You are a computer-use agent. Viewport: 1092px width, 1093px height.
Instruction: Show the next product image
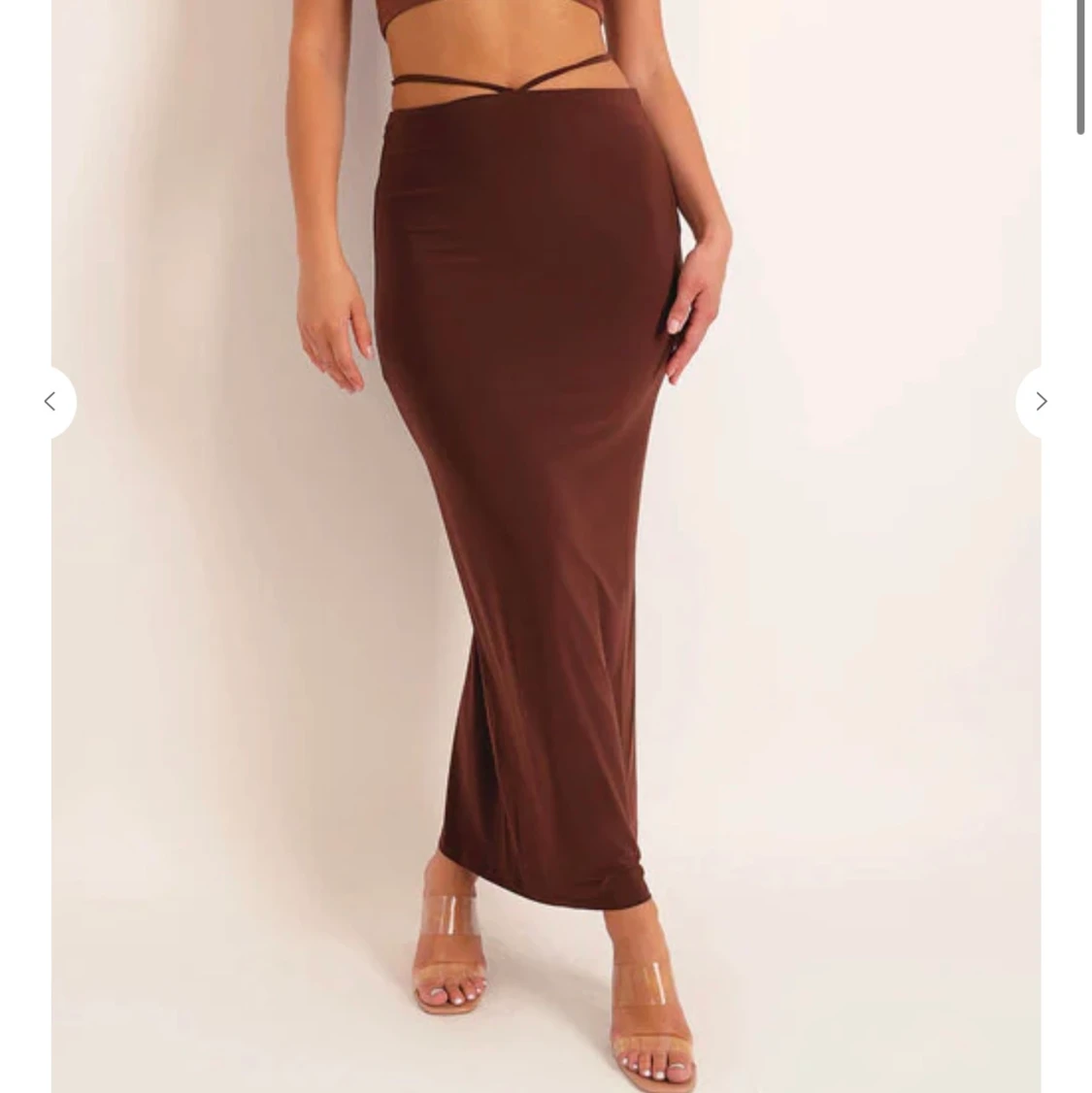[1040, 402]
